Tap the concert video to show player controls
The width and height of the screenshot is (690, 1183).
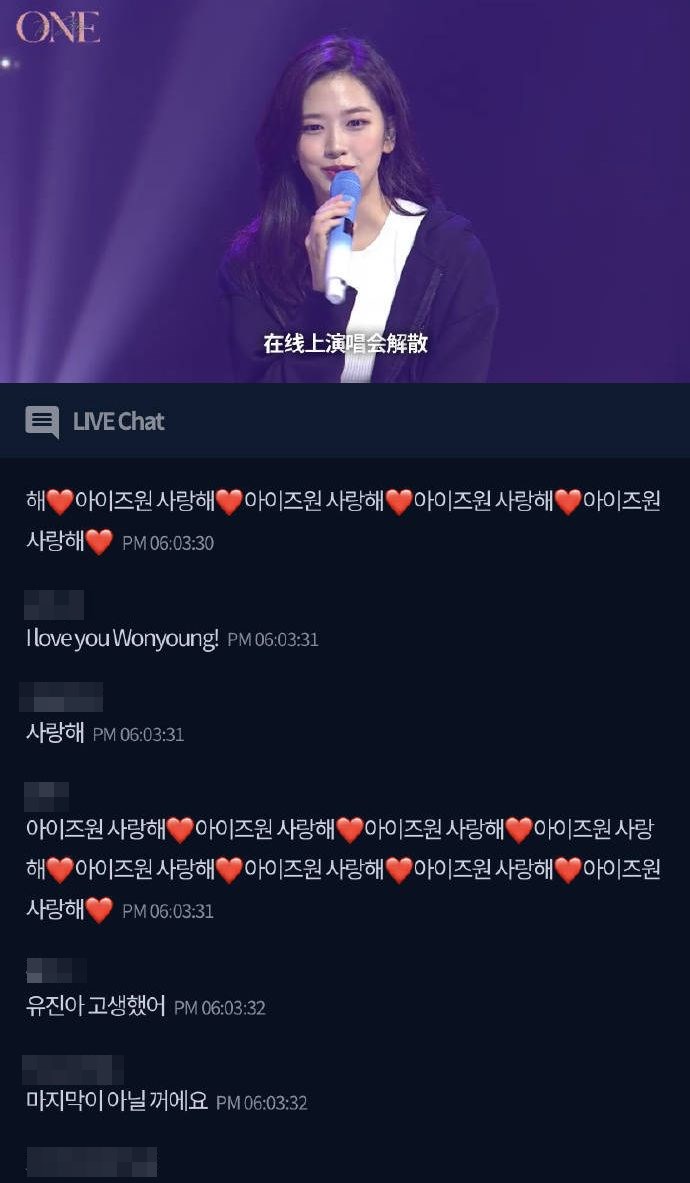pos(345,190)
